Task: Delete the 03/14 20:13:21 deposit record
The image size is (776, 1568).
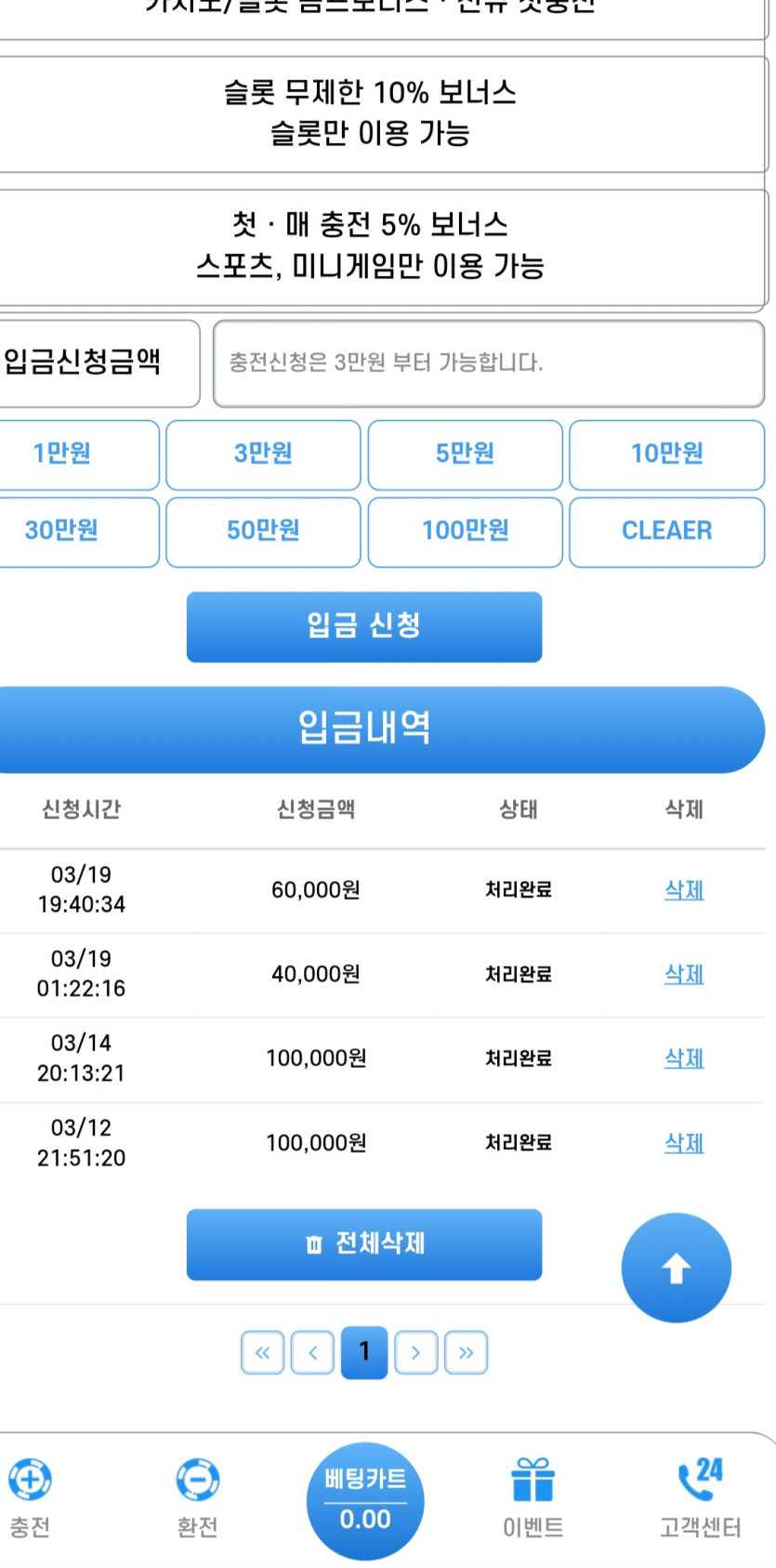Action: (684, 1059)
